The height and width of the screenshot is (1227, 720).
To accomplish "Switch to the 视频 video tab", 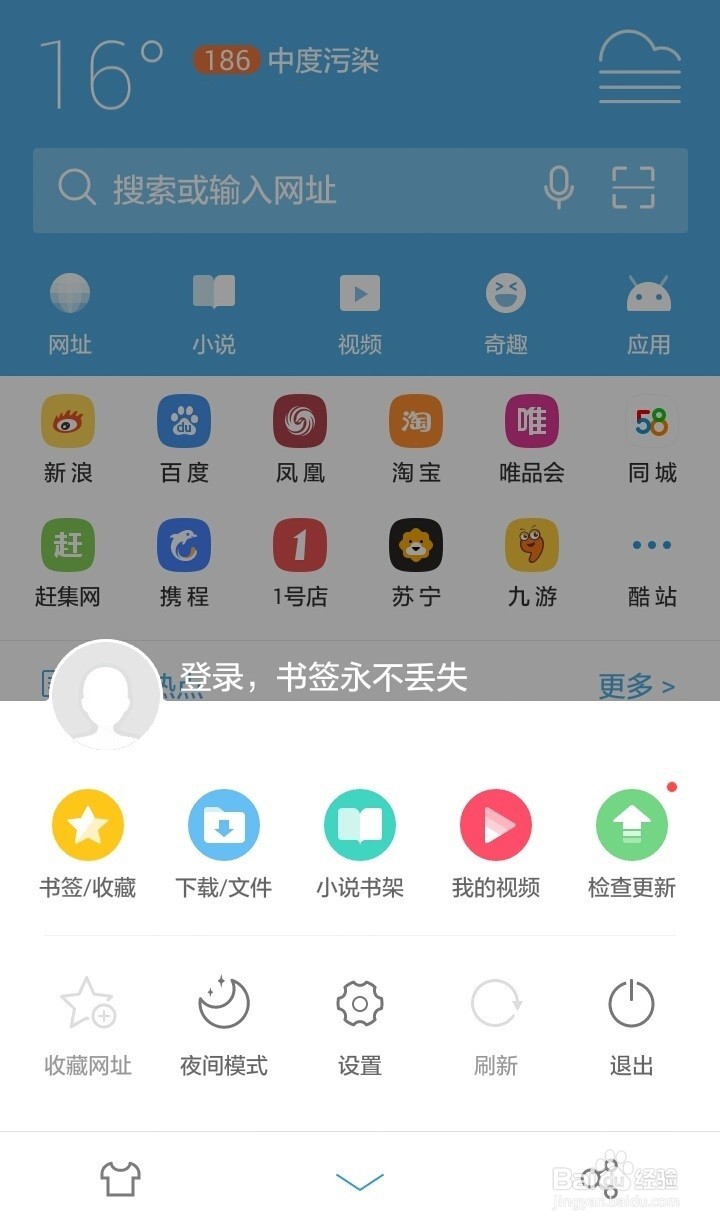I will (x=359, y=310).
